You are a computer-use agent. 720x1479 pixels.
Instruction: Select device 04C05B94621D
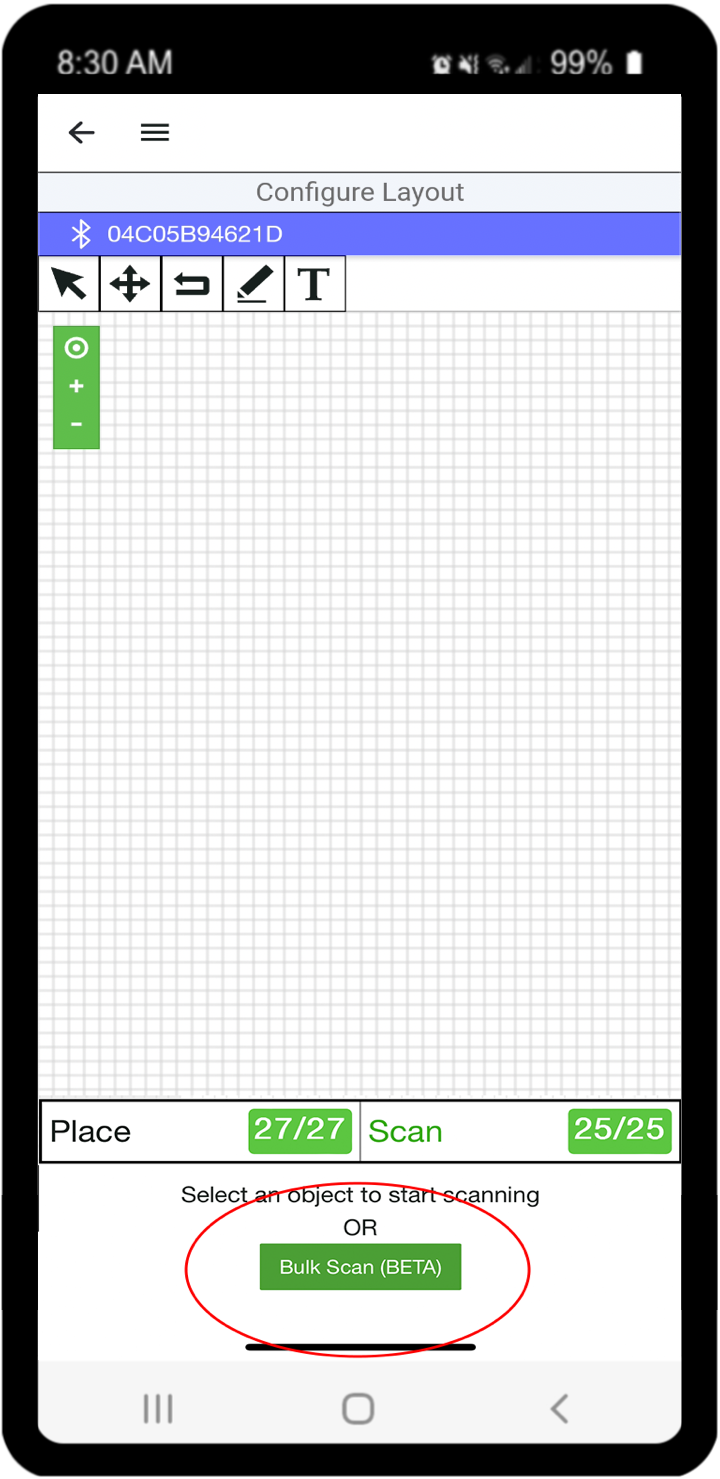tap(196, 234)
